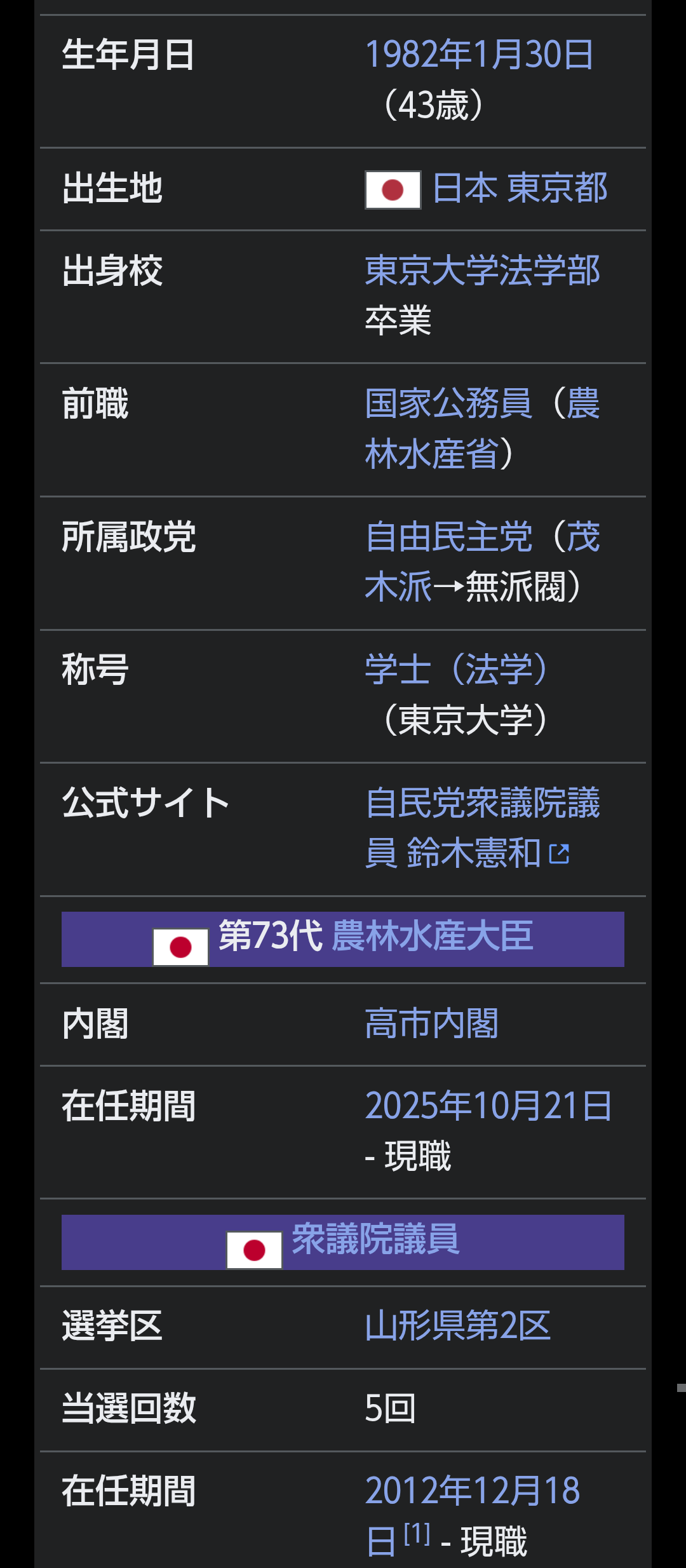Open the 自由民主党 party link

pyautogui.click(x=448, y=537)
